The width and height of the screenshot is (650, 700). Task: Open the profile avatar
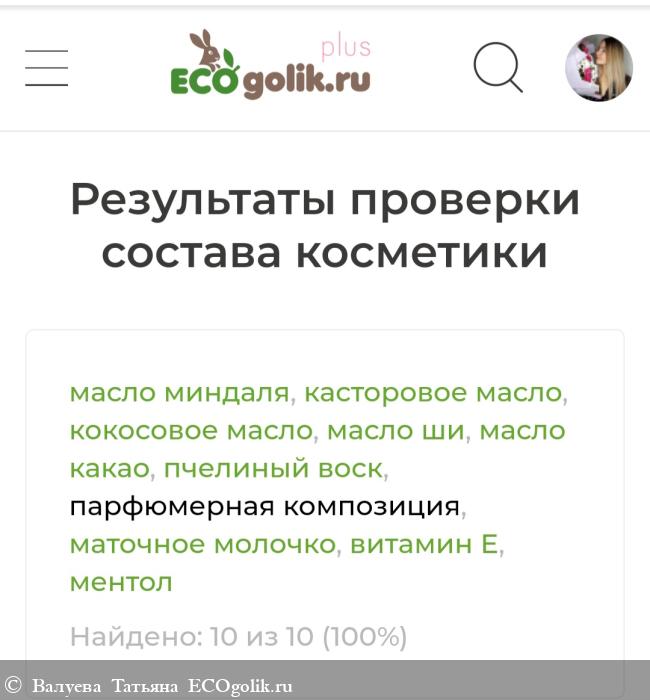598,68
